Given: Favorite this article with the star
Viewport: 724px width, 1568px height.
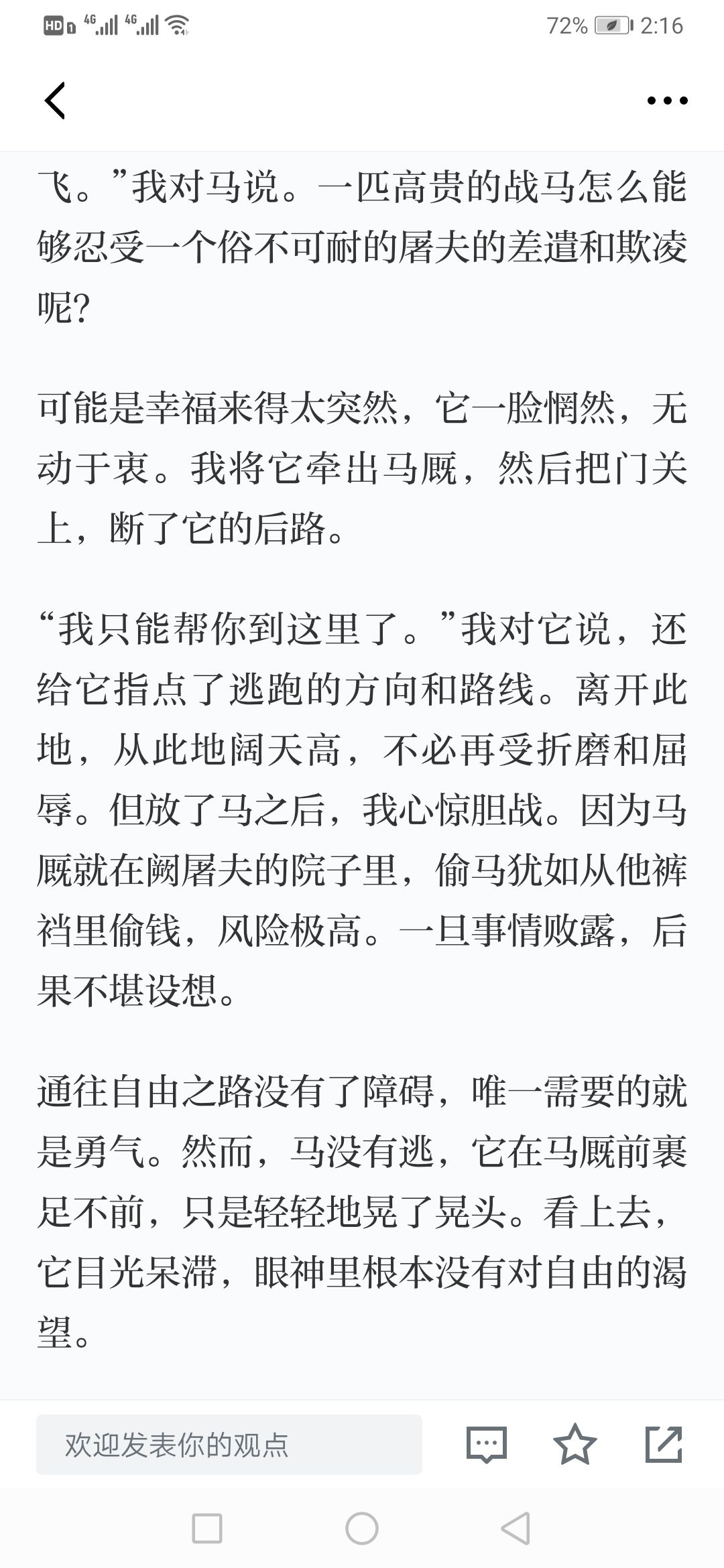Looking at the screenshot, I should click(575, 1444).
